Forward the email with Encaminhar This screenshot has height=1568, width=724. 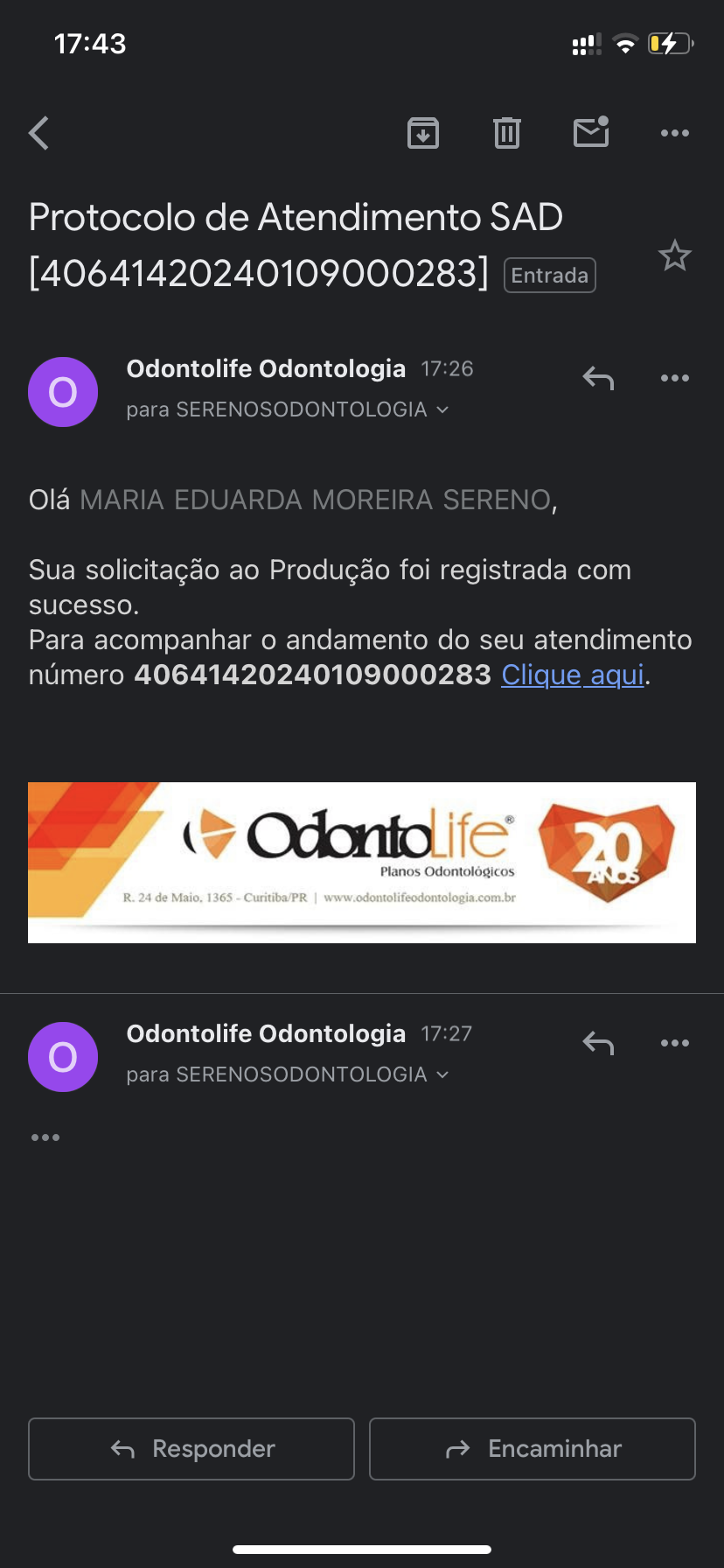click(533, 1449)
